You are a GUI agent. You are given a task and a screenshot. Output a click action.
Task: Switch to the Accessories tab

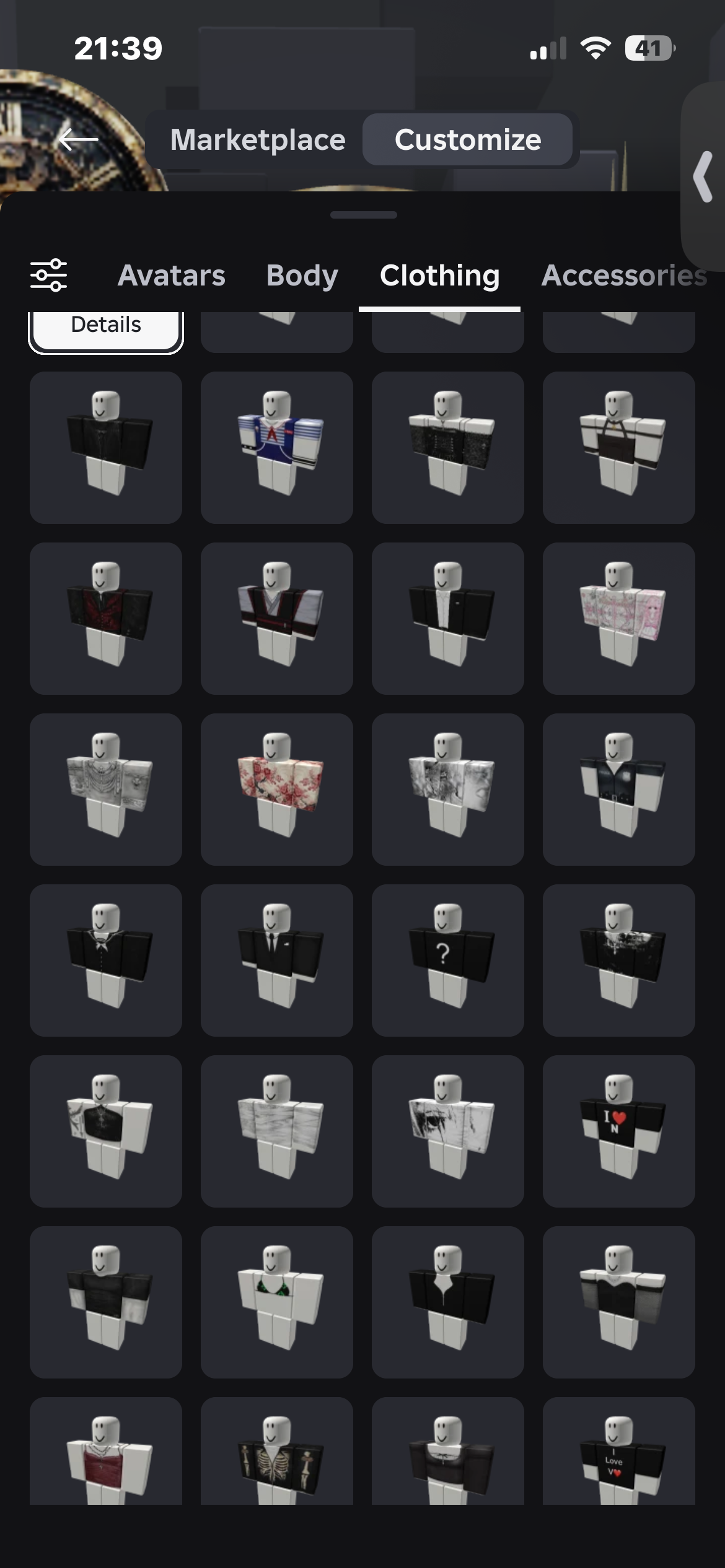(x=624, y=276)
